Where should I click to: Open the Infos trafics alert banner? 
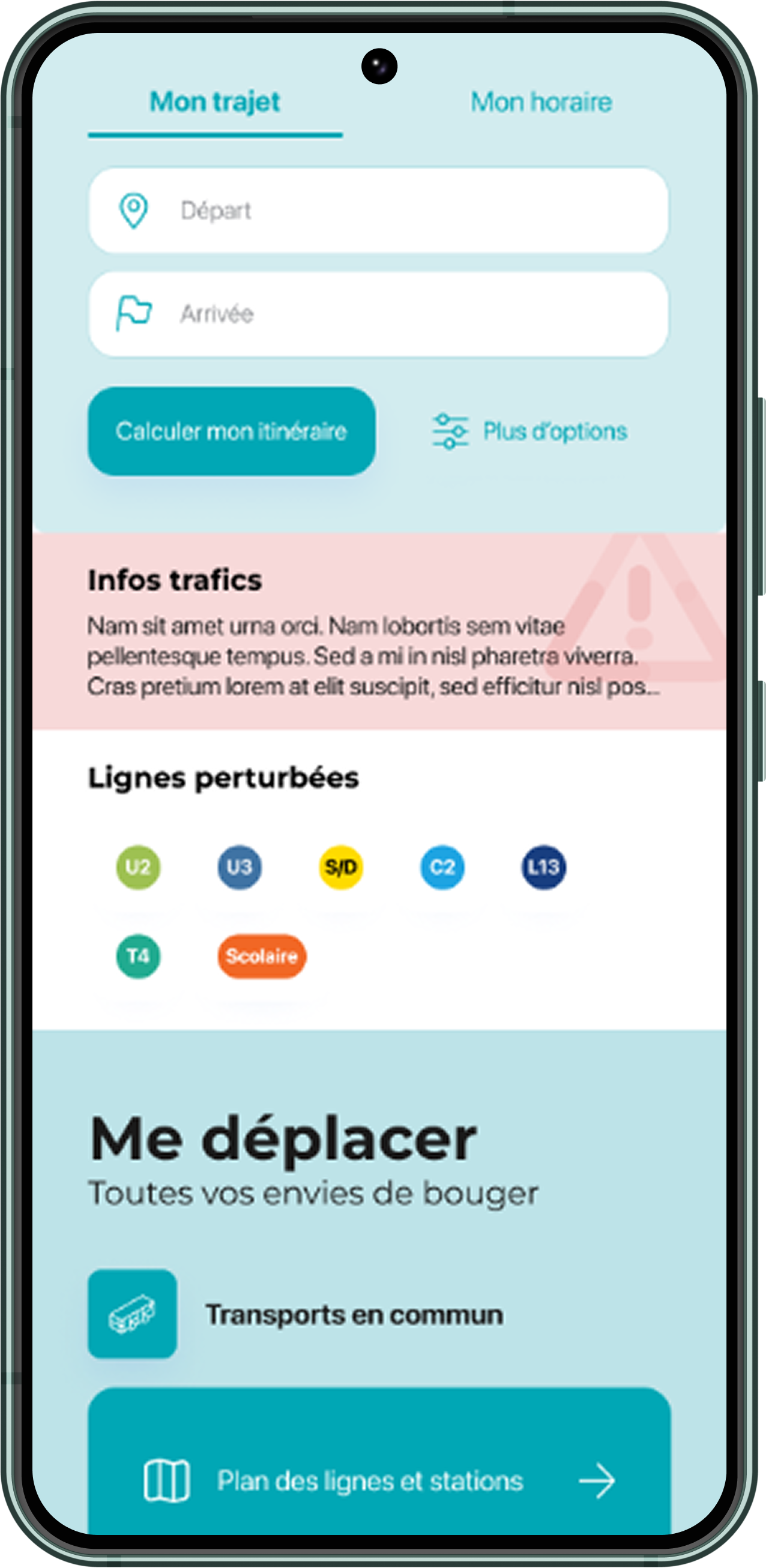pyautogui.click(x=378, y=631)
